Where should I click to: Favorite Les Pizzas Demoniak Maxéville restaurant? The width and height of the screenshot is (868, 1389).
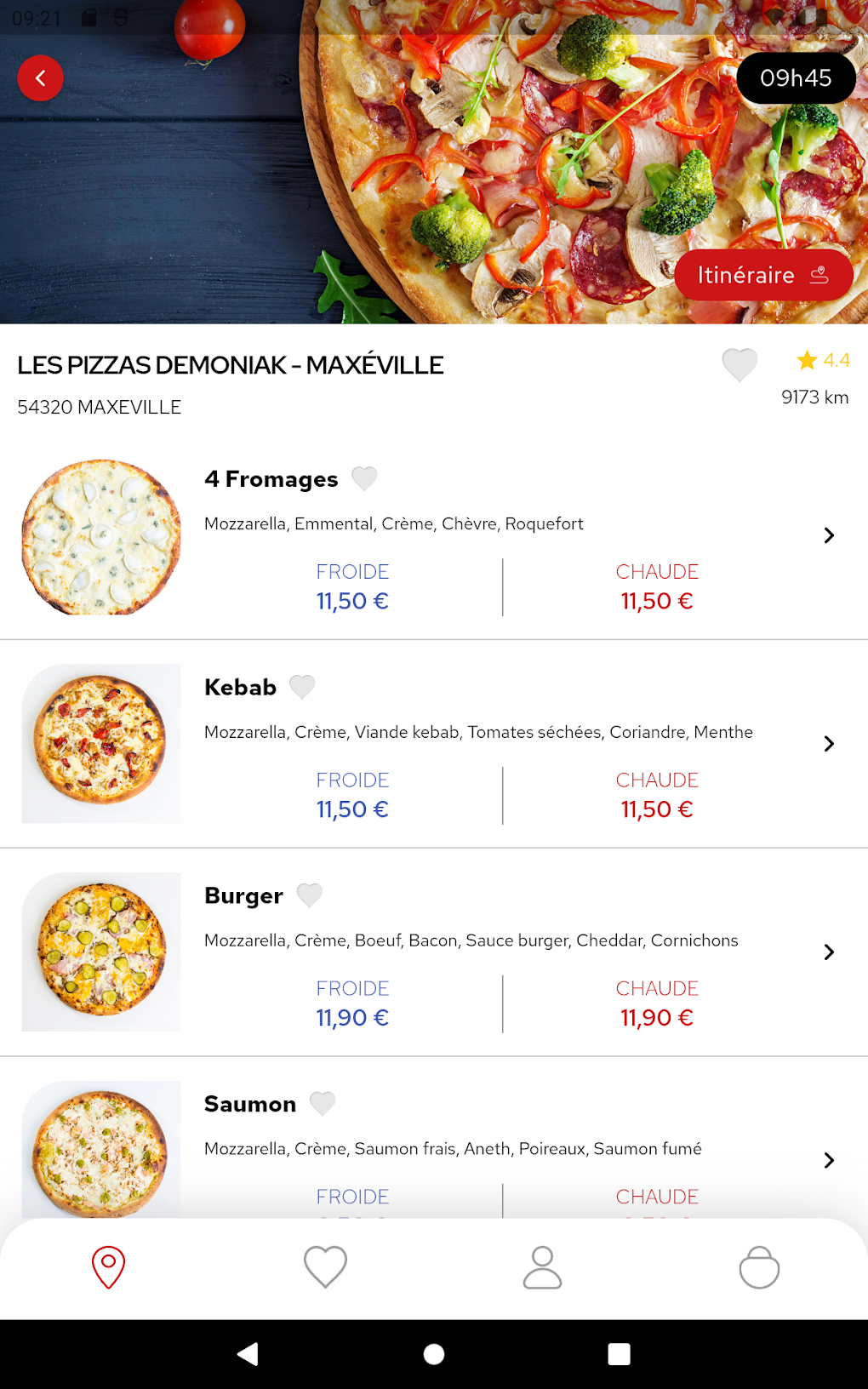(740, 365)
